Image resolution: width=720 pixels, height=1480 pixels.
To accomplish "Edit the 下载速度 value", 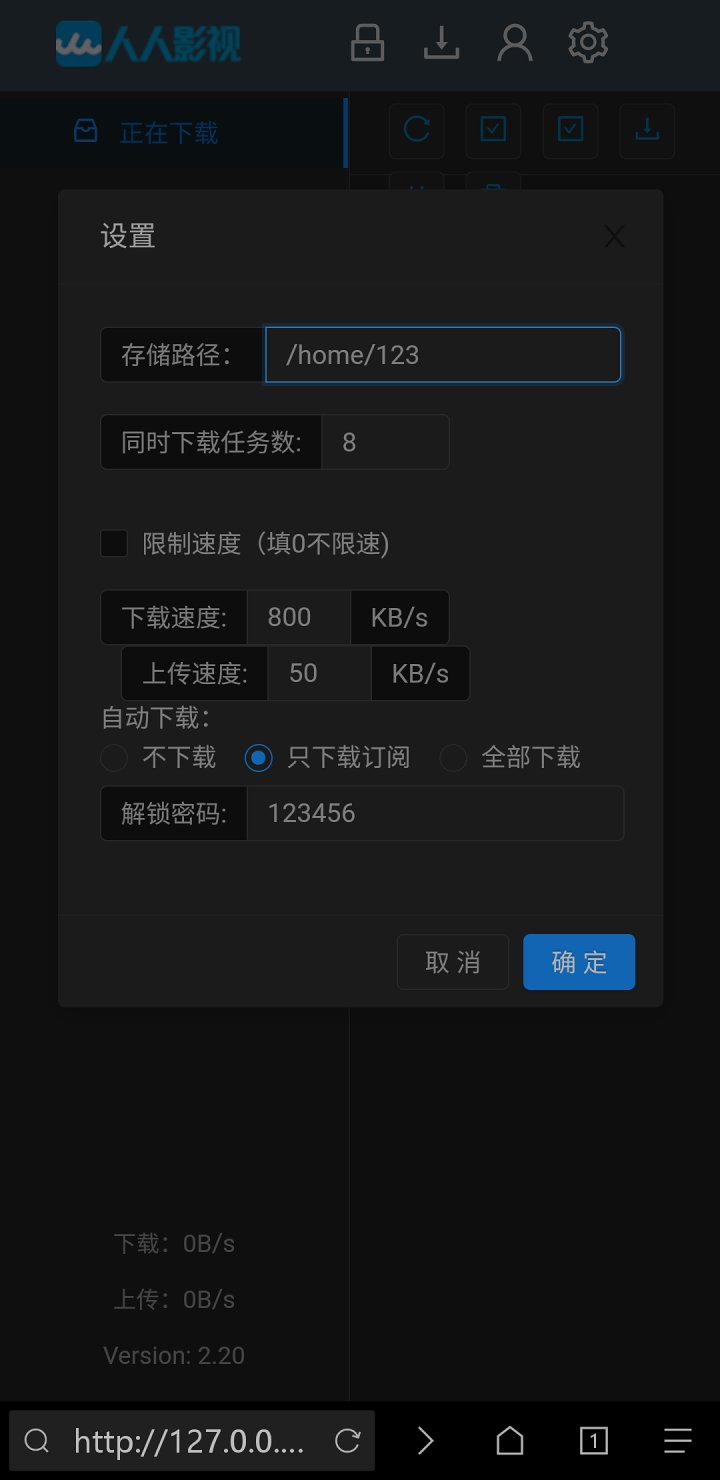I will click(x=298, y=617).
